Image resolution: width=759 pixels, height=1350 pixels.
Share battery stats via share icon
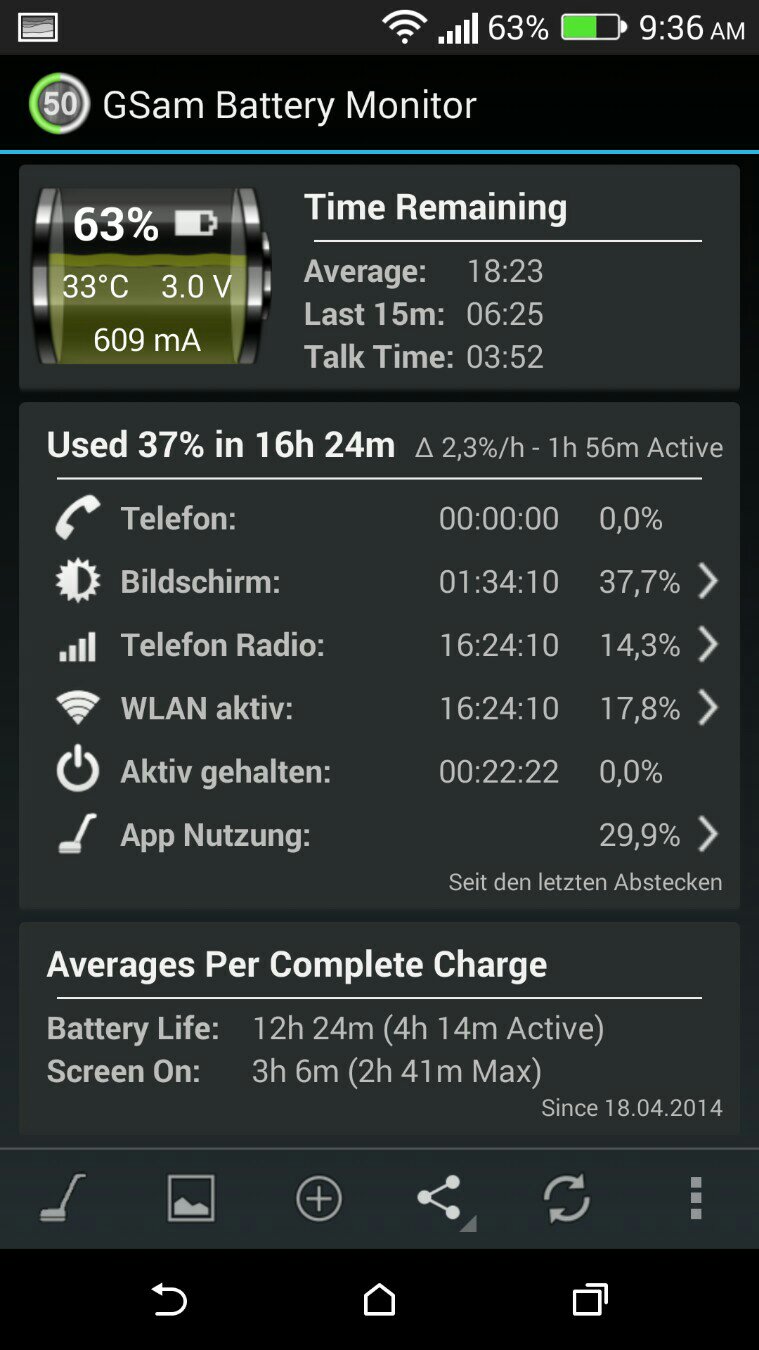pyautogui.click(x=441, y=1198)
